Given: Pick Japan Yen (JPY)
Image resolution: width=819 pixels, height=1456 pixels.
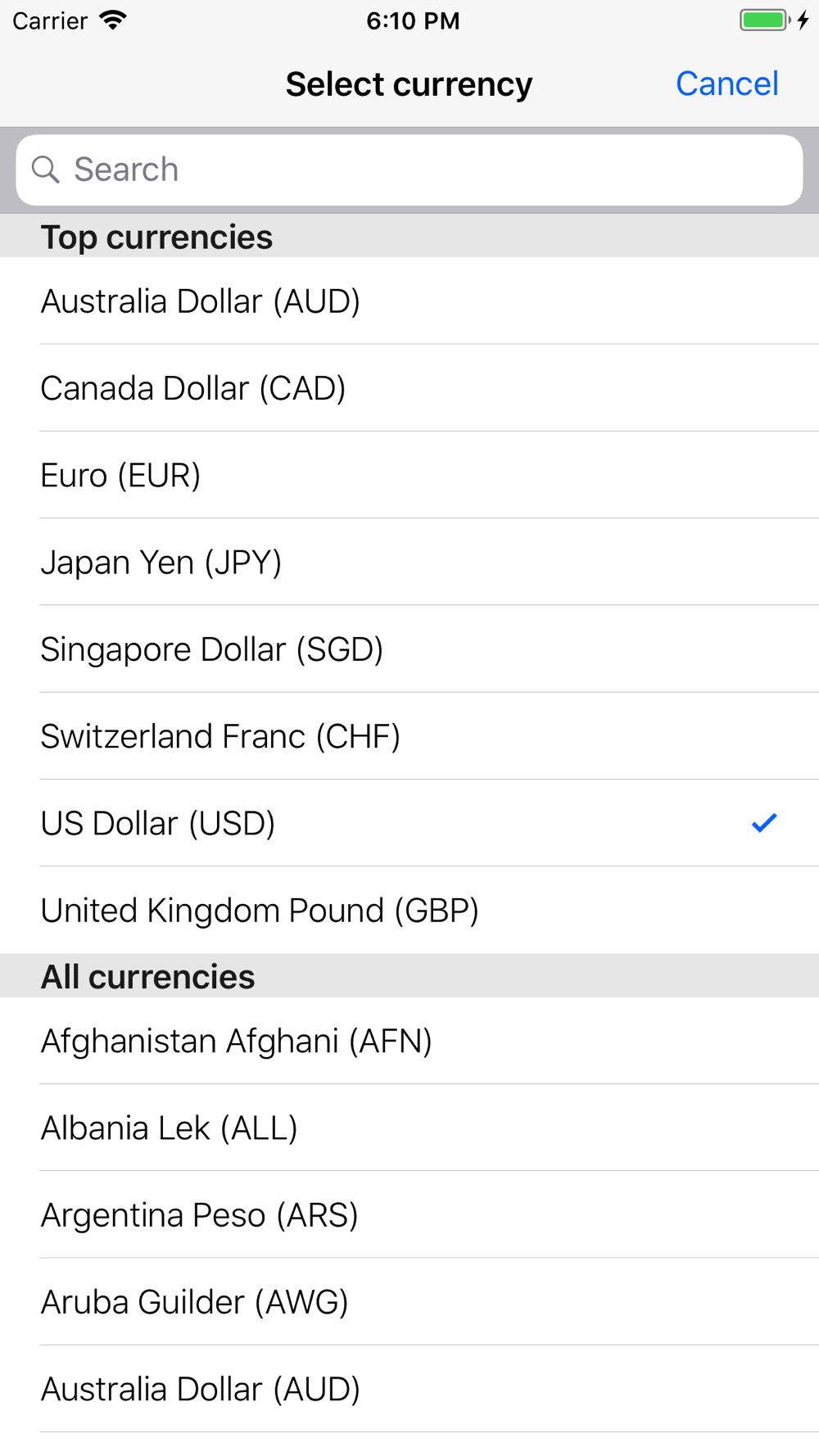Looking at the screenshot, I should click(409, 562).
